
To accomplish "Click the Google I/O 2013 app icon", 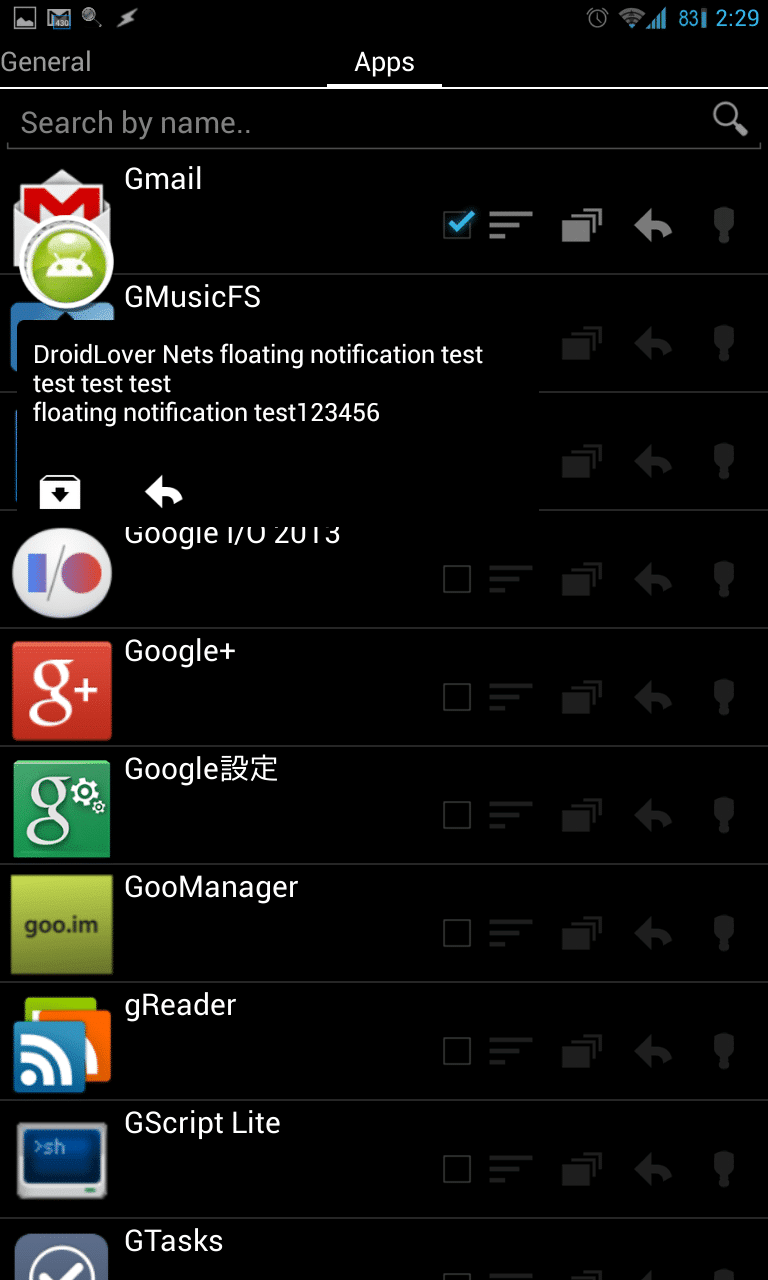I will point(62,572).
